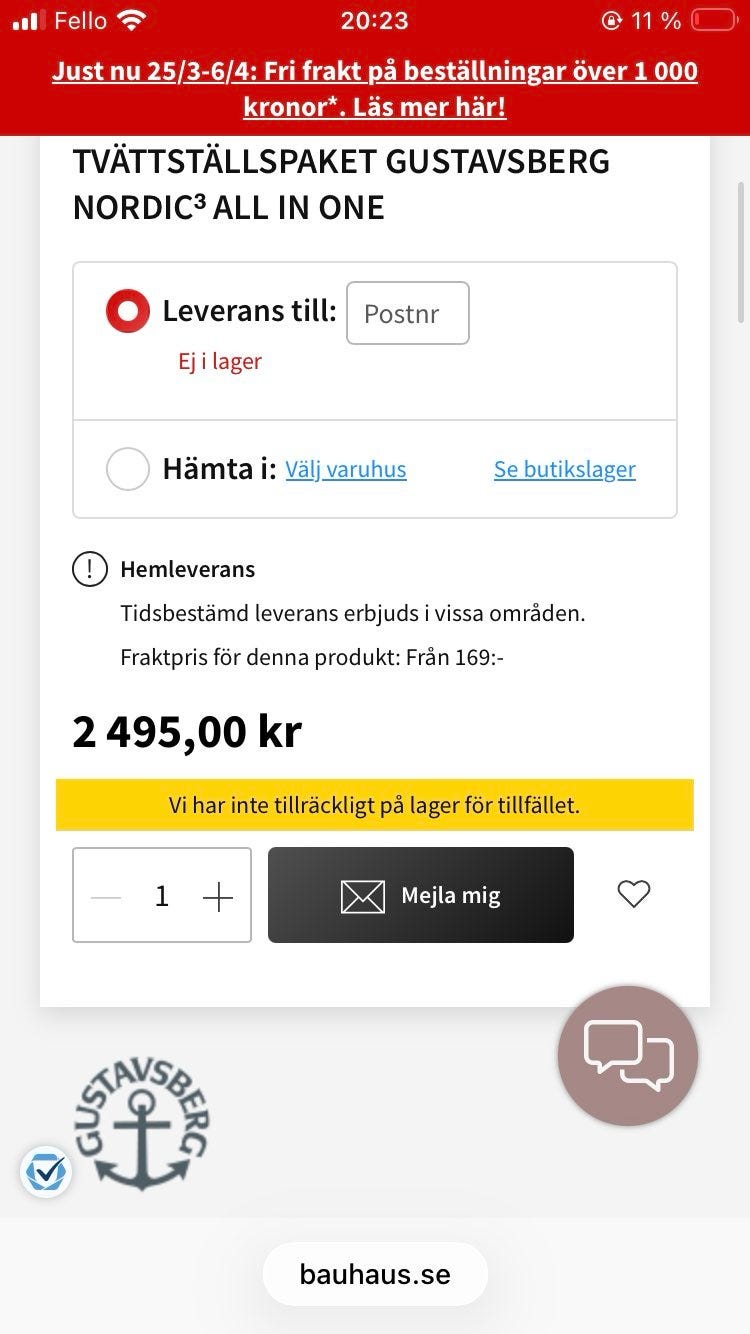Open the live chat bubble
The height and width of the screenshot is (1334, 750).
628,1056
